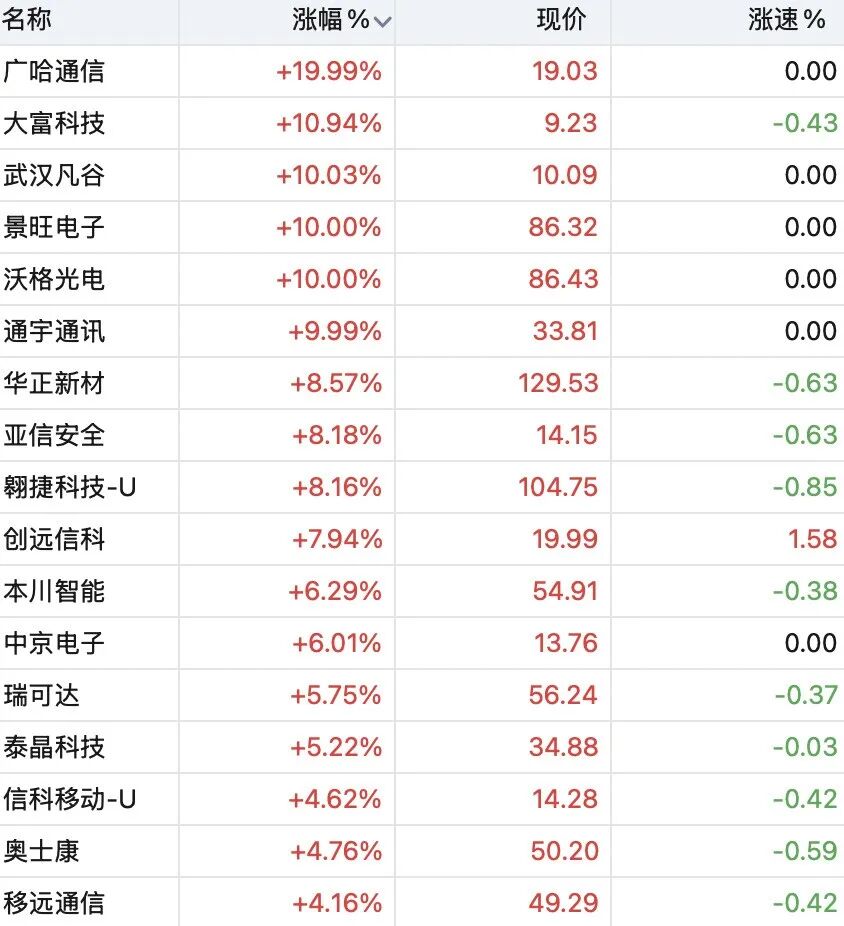Image resolution: width=844 pixels, height=926 pixels.
Task: Select the 创远信科 stock row
Action: tap(422, 539)
